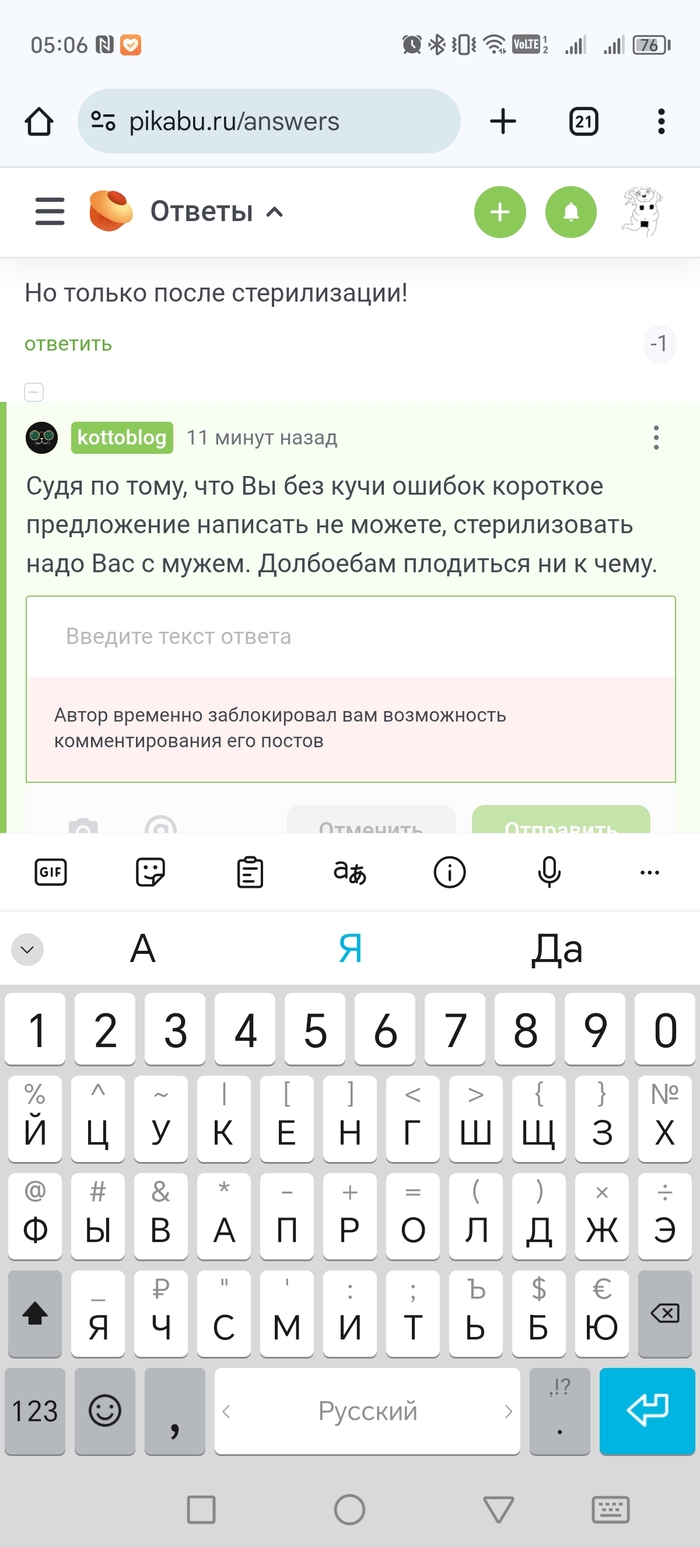The width and height of the screenshot is (700, 1547).
Task: Create a new post with green plus
Action: click(x=499, y=212)
